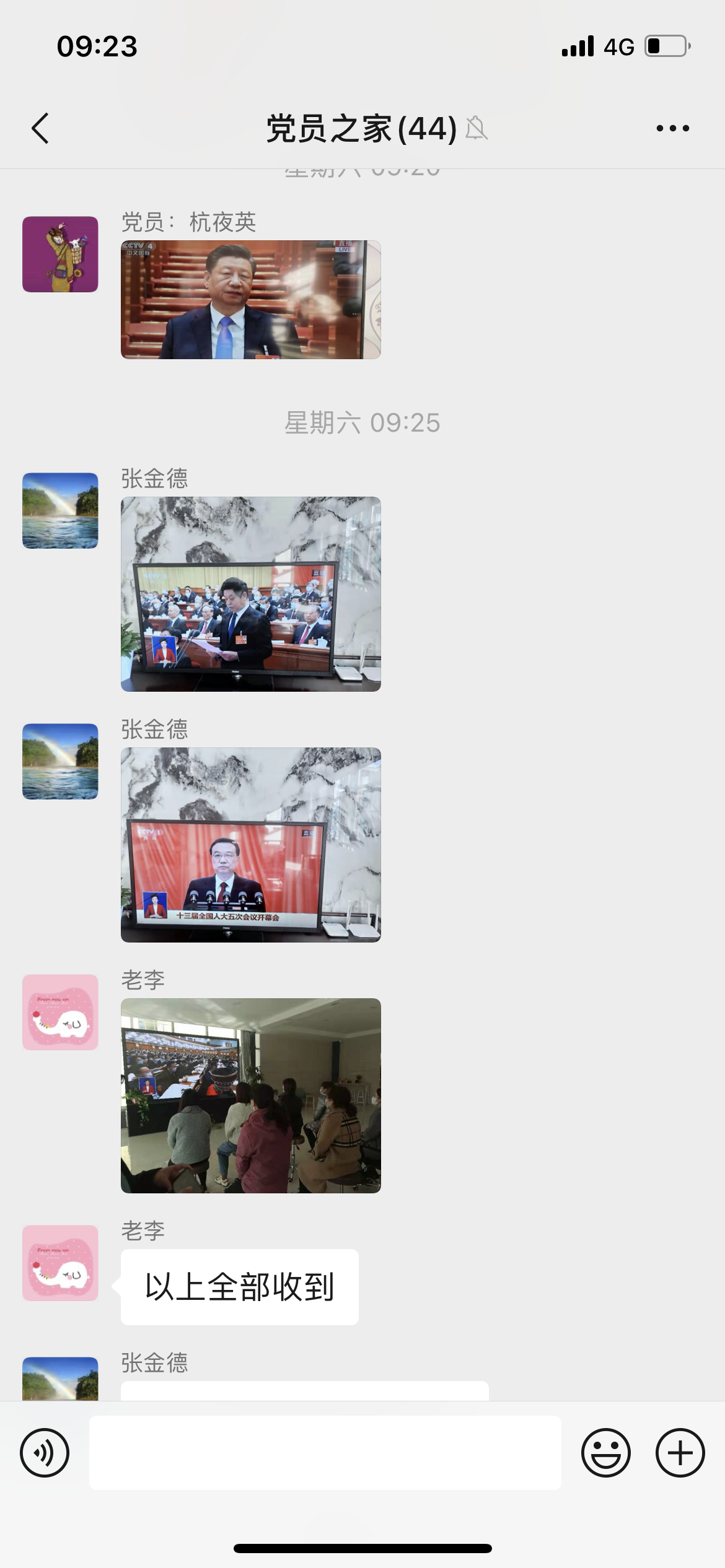Open the plus attachment menu

click(680, 1452)
